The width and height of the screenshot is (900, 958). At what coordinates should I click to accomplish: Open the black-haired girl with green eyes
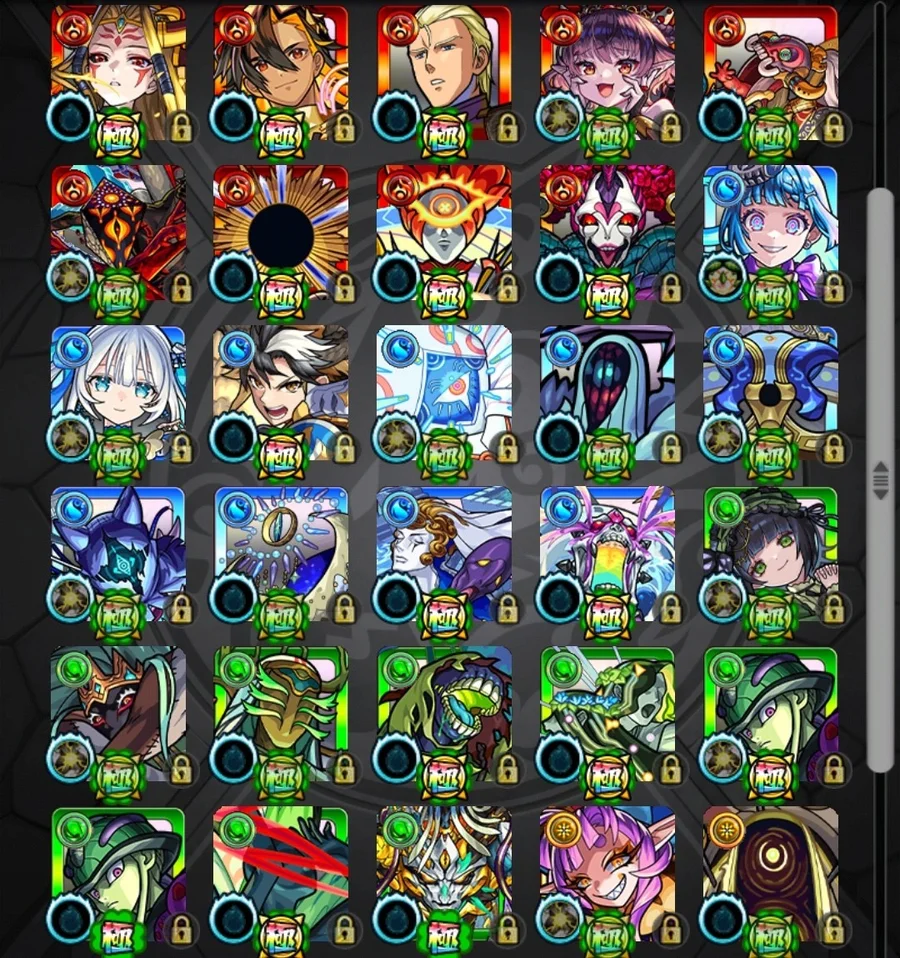point(770,553)
